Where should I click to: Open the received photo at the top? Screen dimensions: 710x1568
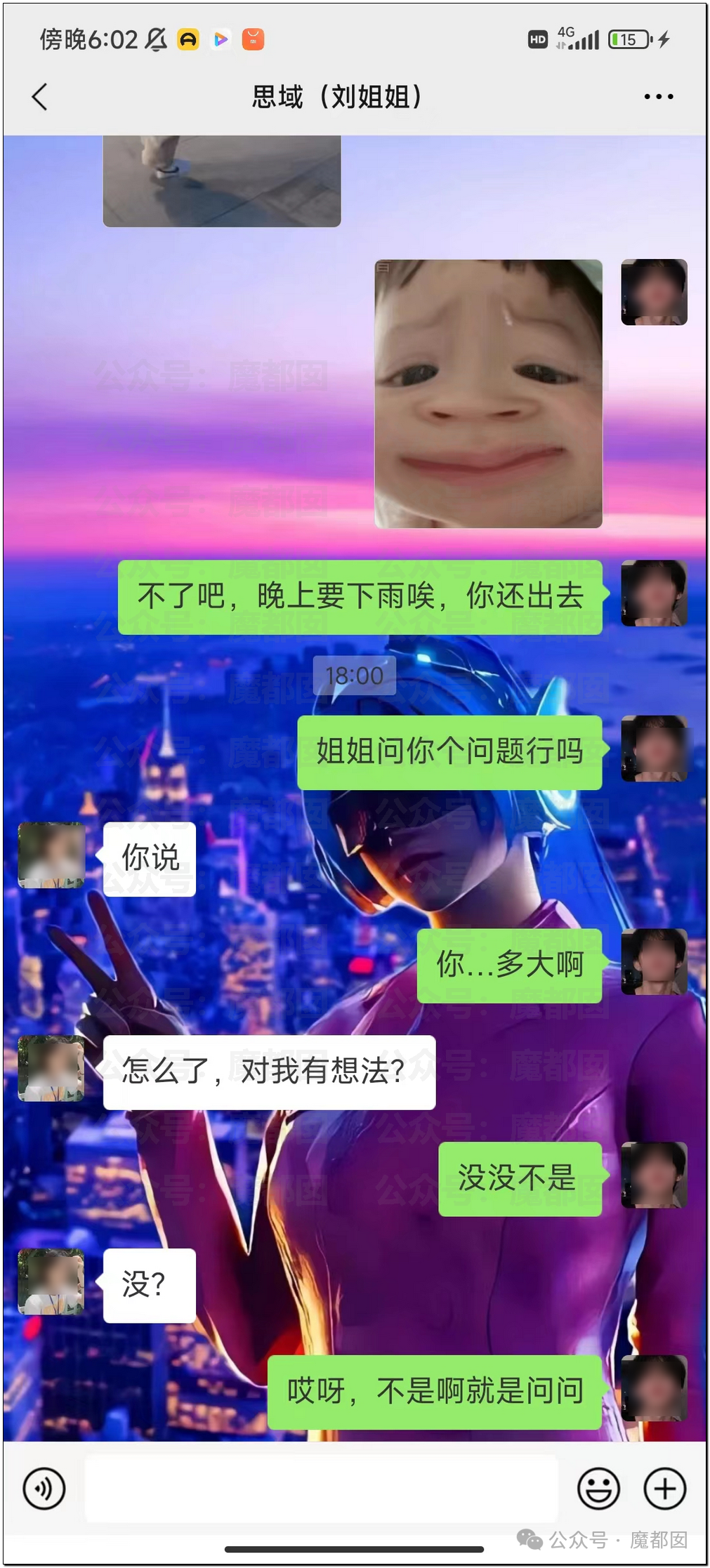point(222,180)
